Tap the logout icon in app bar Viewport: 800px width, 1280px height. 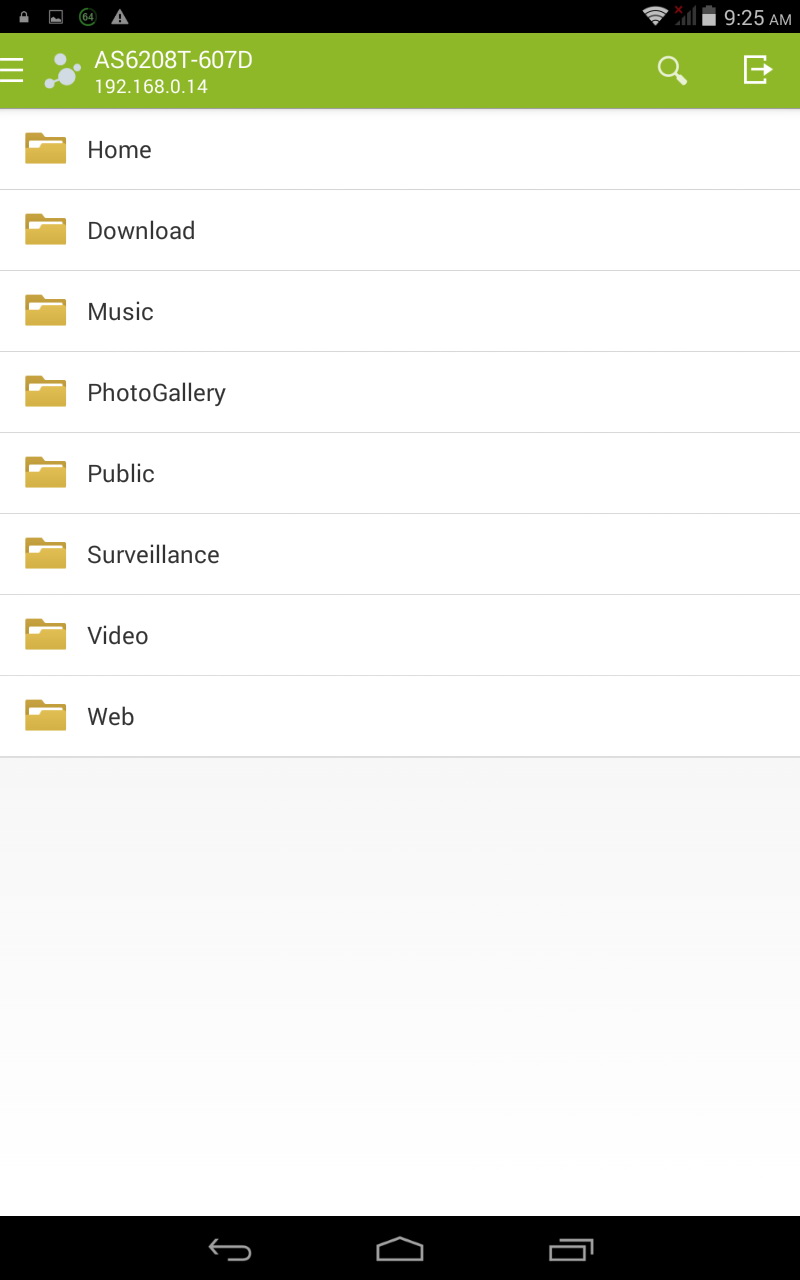pyautogui.click(x=758, y=70)
